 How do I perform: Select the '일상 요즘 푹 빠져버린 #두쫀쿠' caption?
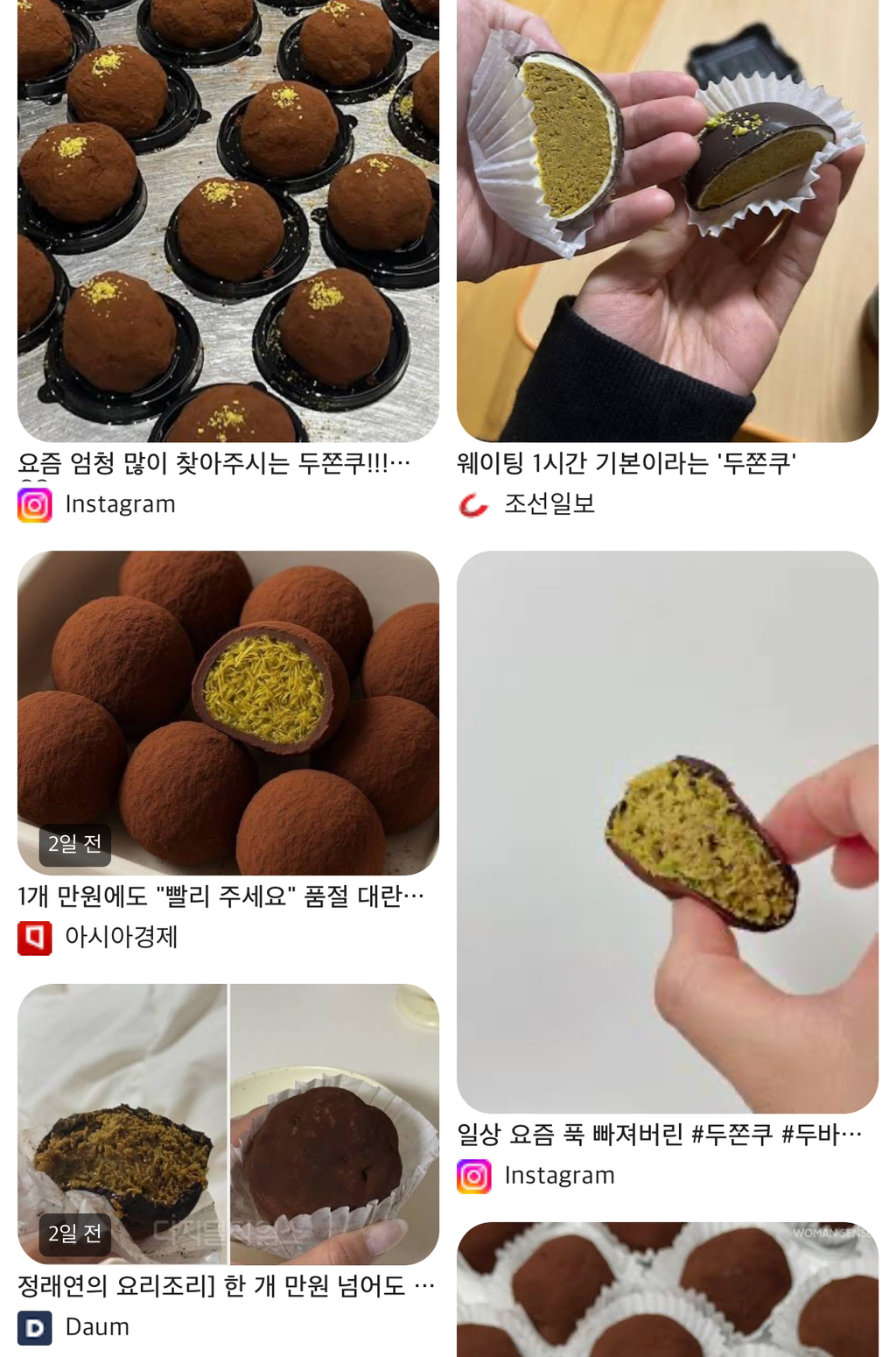tap(659, 1135)
